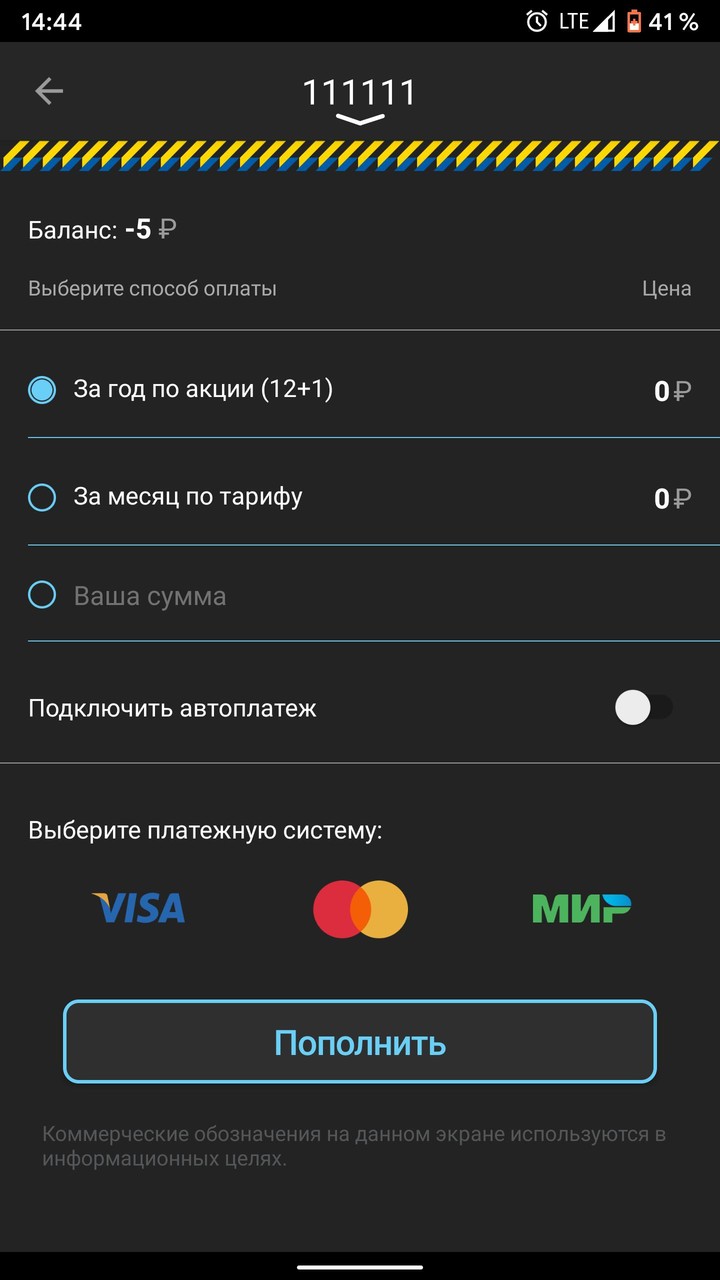Choose Mastercard as payment system
This screenshot has width=720, height=1280.
click(x=360, y=908)
